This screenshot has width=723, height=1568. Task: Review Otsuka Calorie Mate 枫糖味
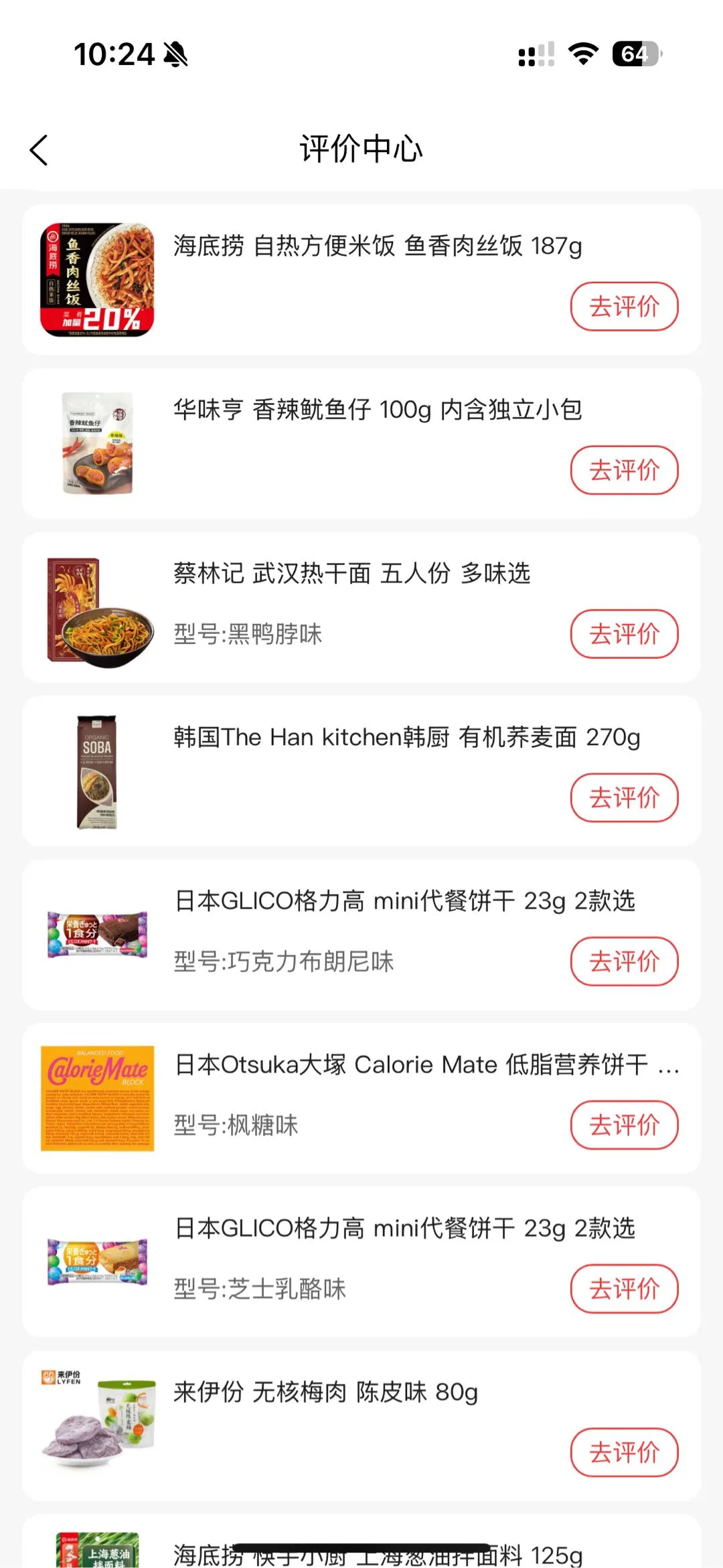(x=624, y=1125)
